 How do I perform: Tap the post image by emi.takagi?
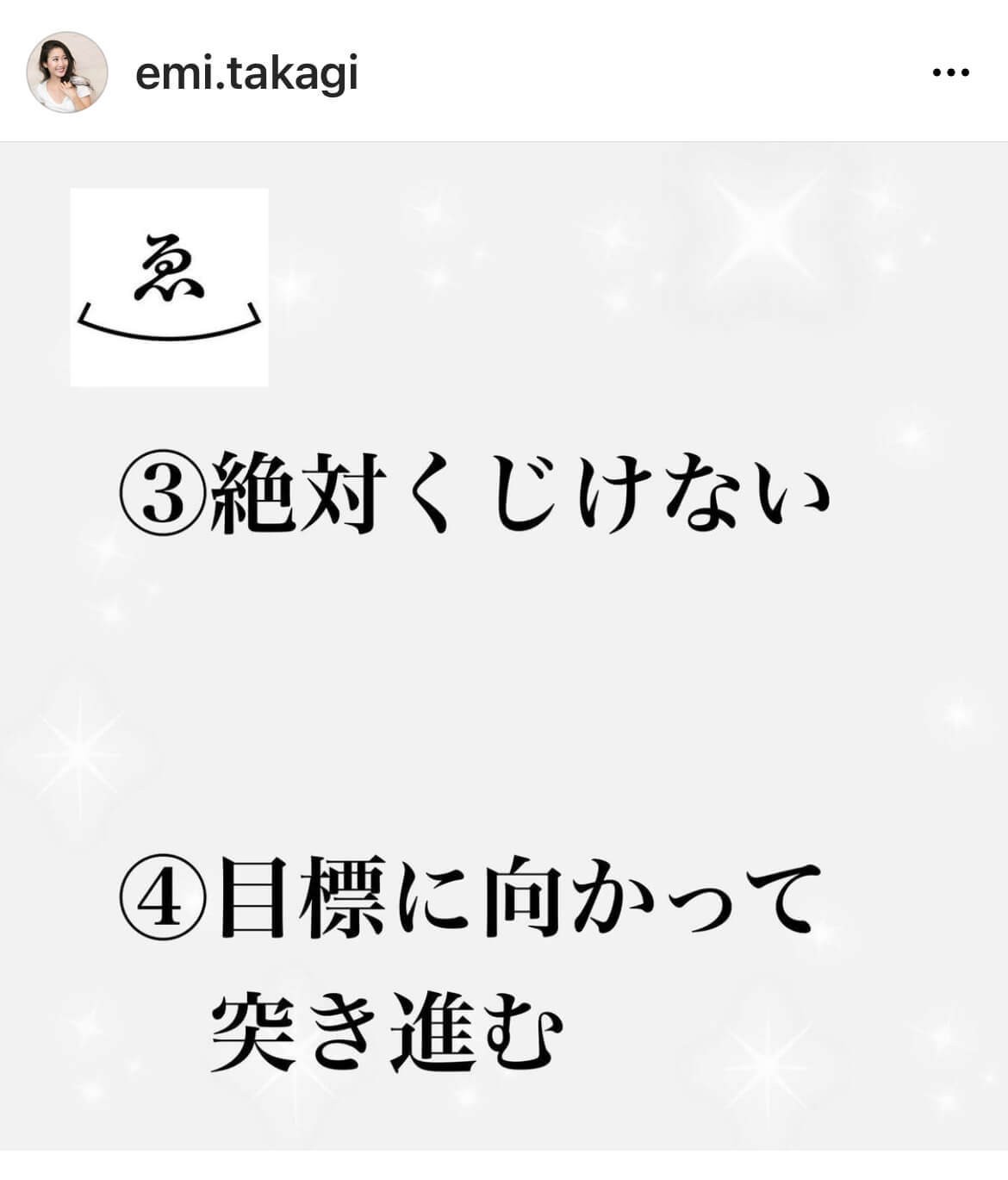coord(504,646)
